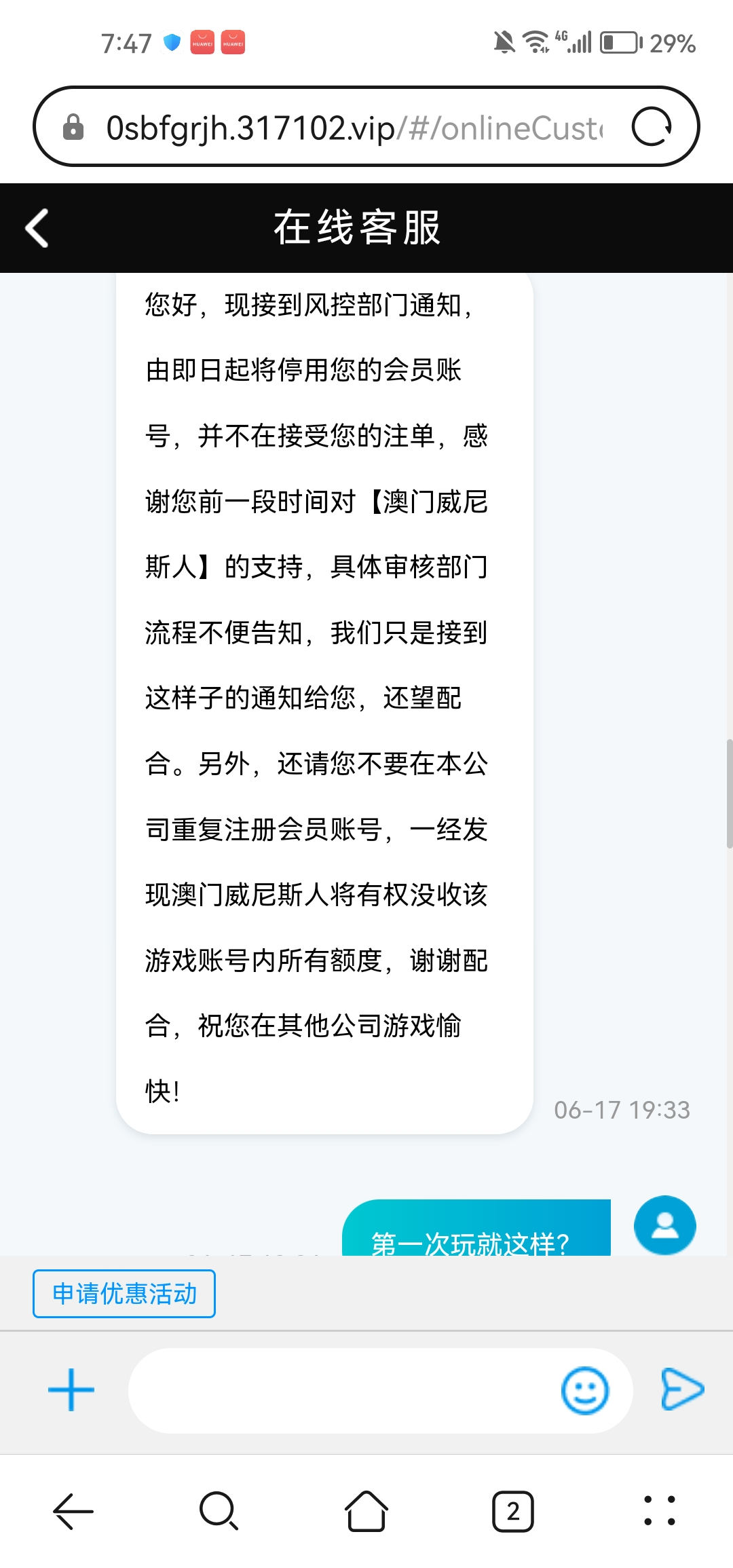This screenshot has width=733, height=1568.
Task: Open the tab switcher showing 2 tabs
Action: (513, 1512)
